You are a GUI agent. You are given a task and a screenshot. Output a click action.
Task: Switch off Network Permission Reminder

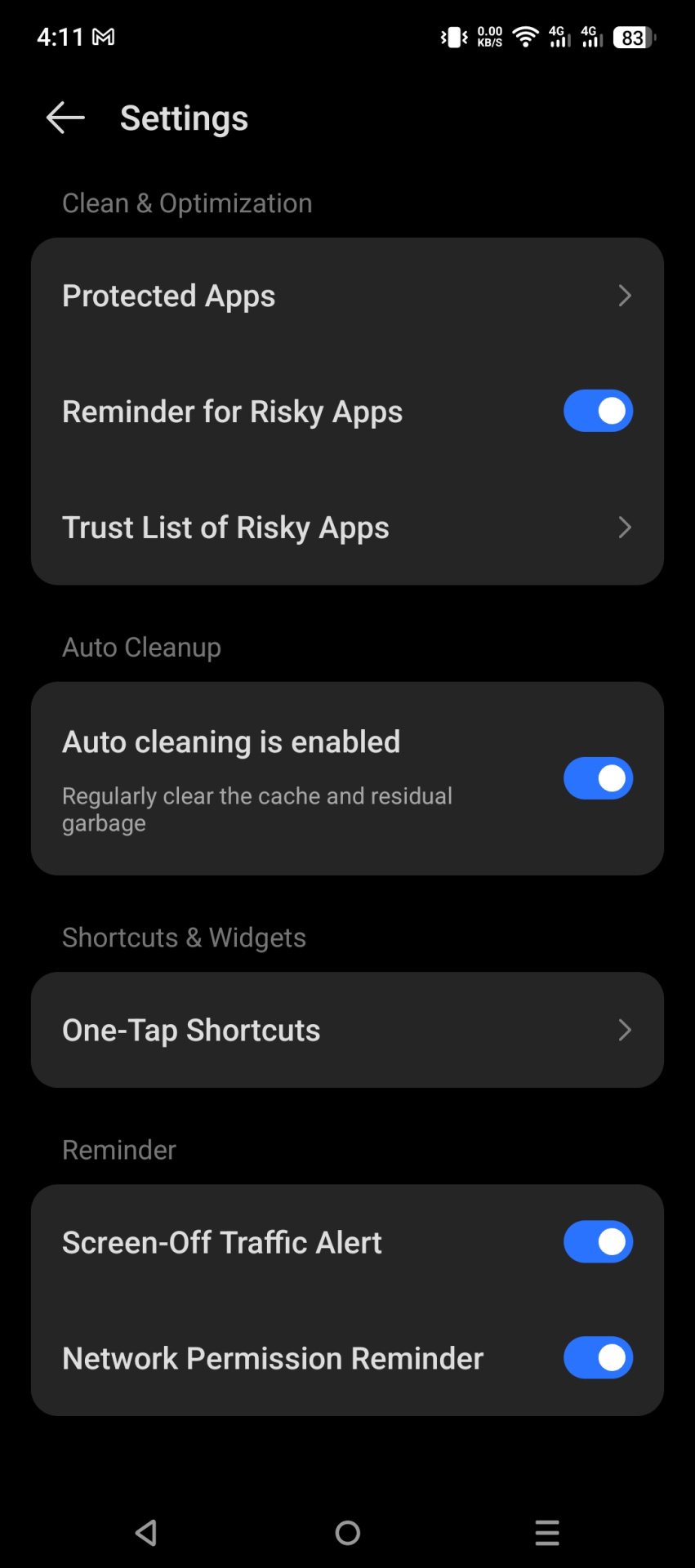point(598,1357)
